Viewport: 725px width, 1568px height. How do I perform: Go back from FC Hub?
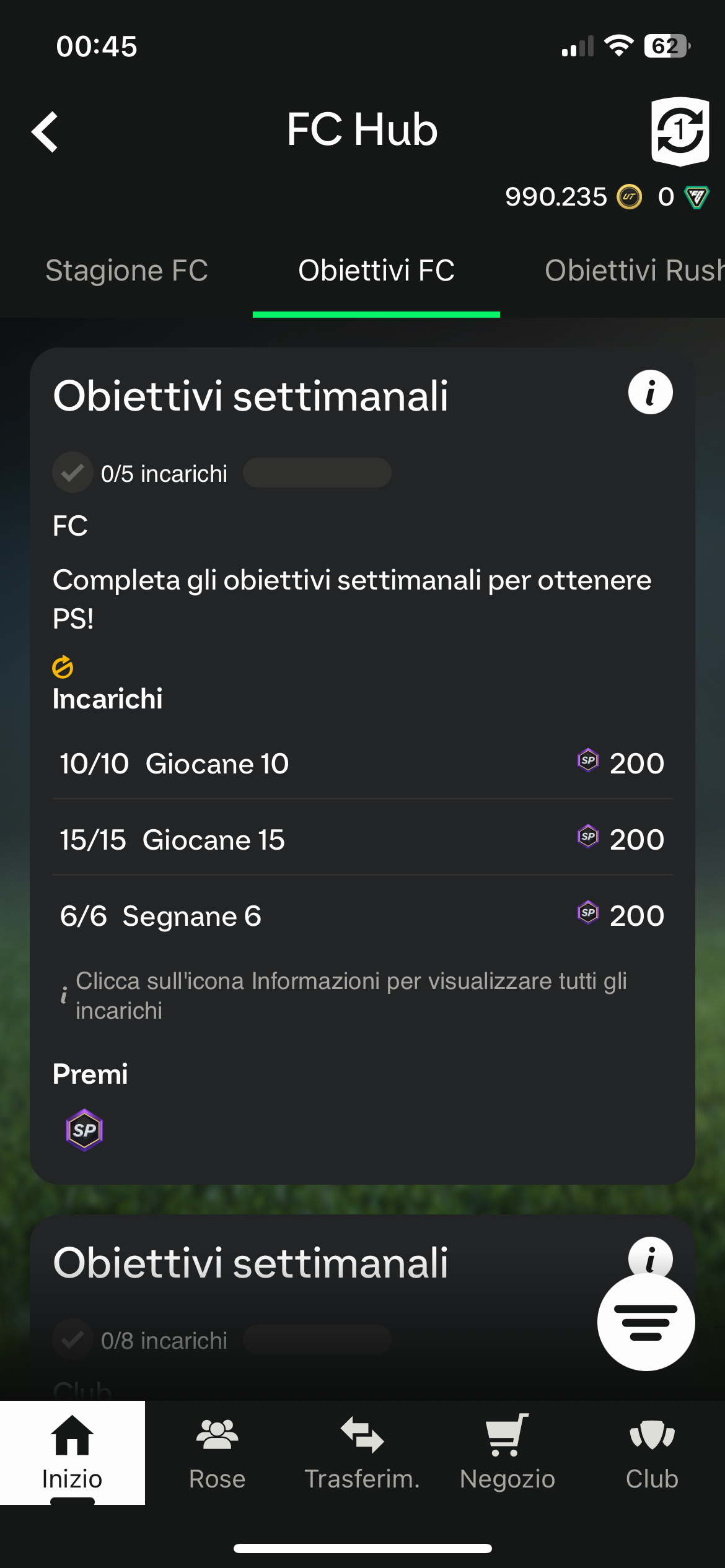click(x=45, y=131)
